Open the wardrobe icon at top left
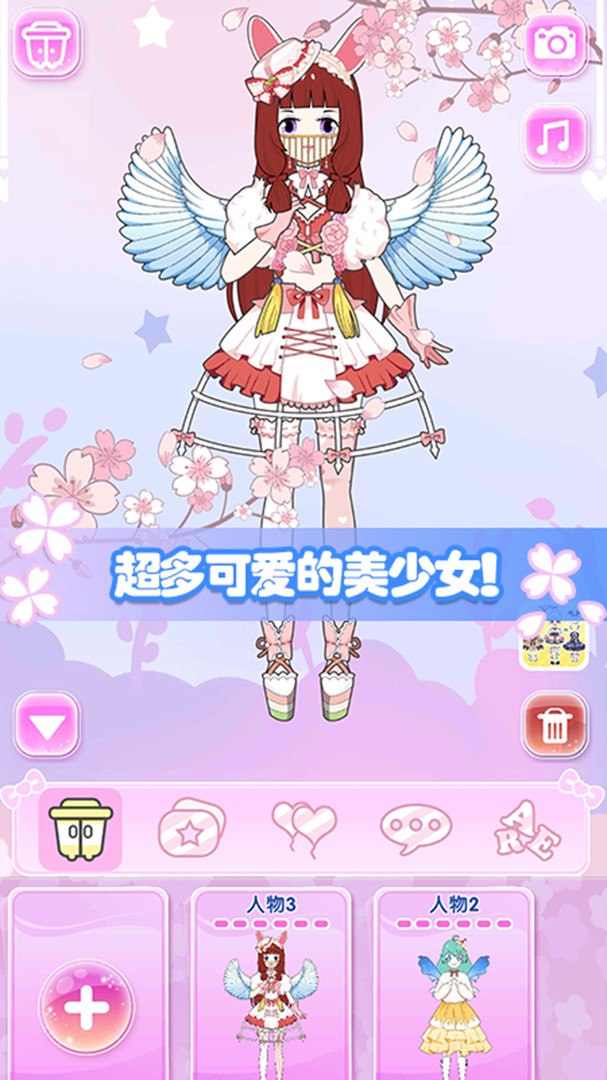Viewport: 607px width, 1080px height. pos(46,43)
